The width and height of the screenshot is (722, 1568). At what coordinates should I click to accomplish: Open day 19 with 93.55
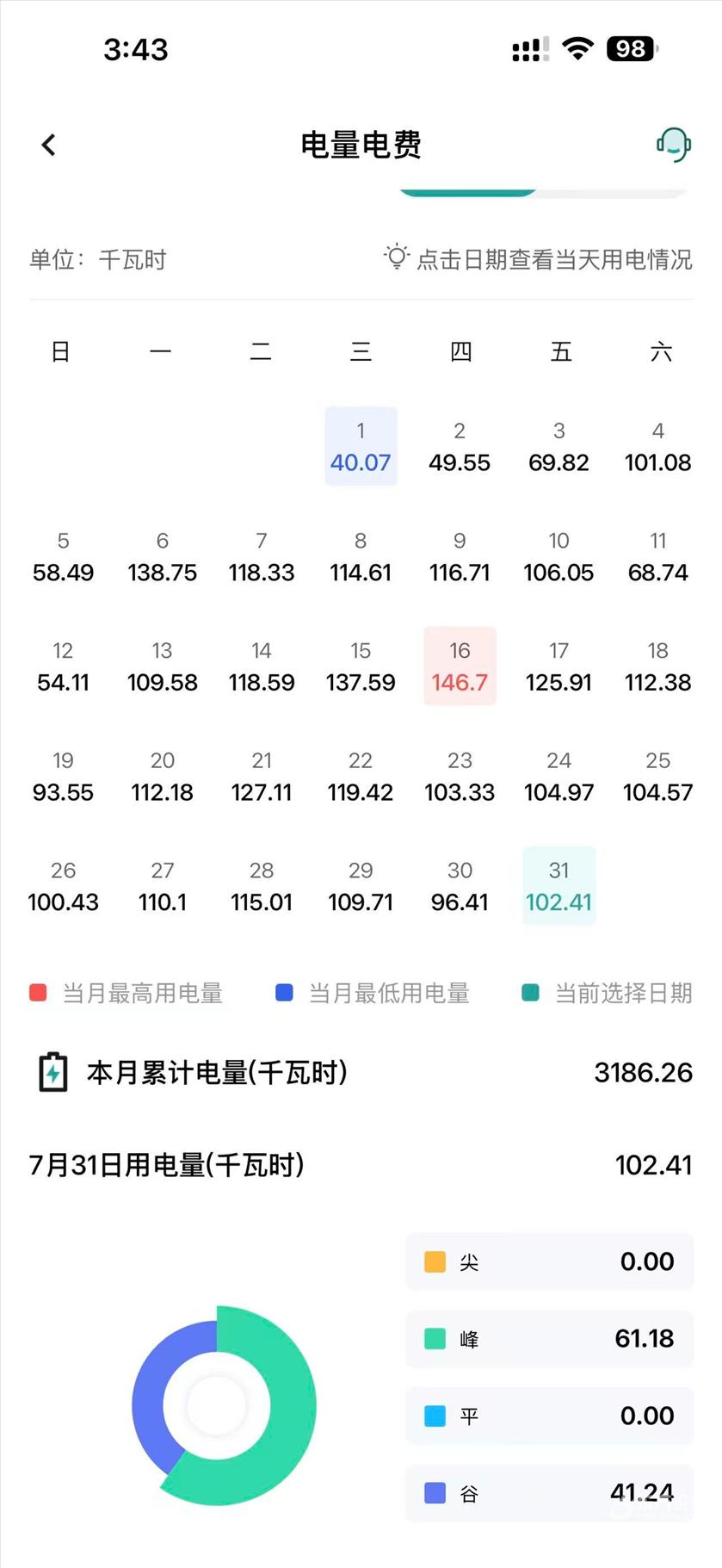click(63, 776)
